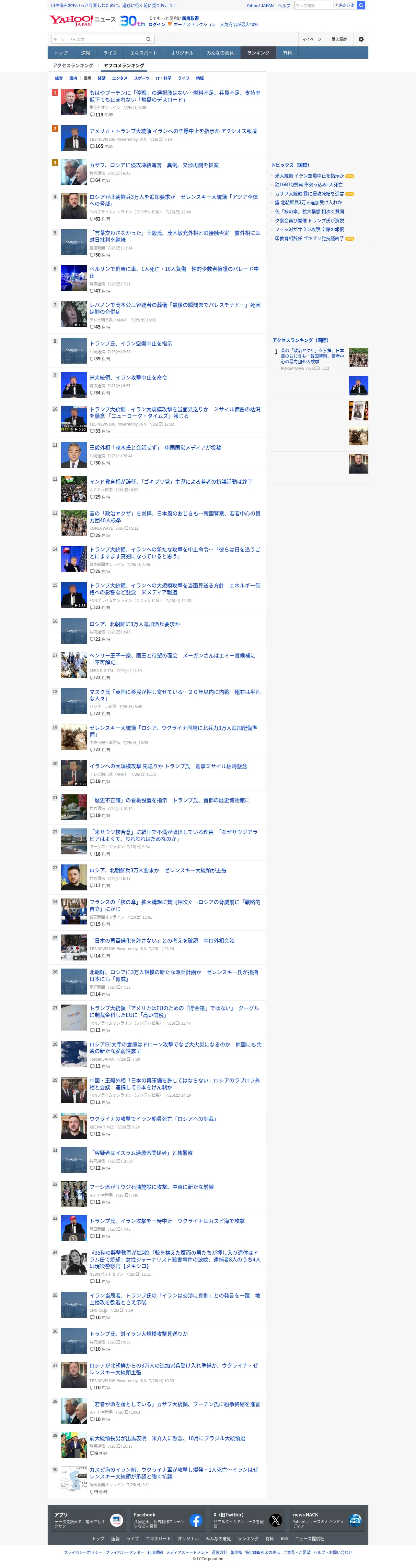Open the settings gear icon

[x=361, y=39]
